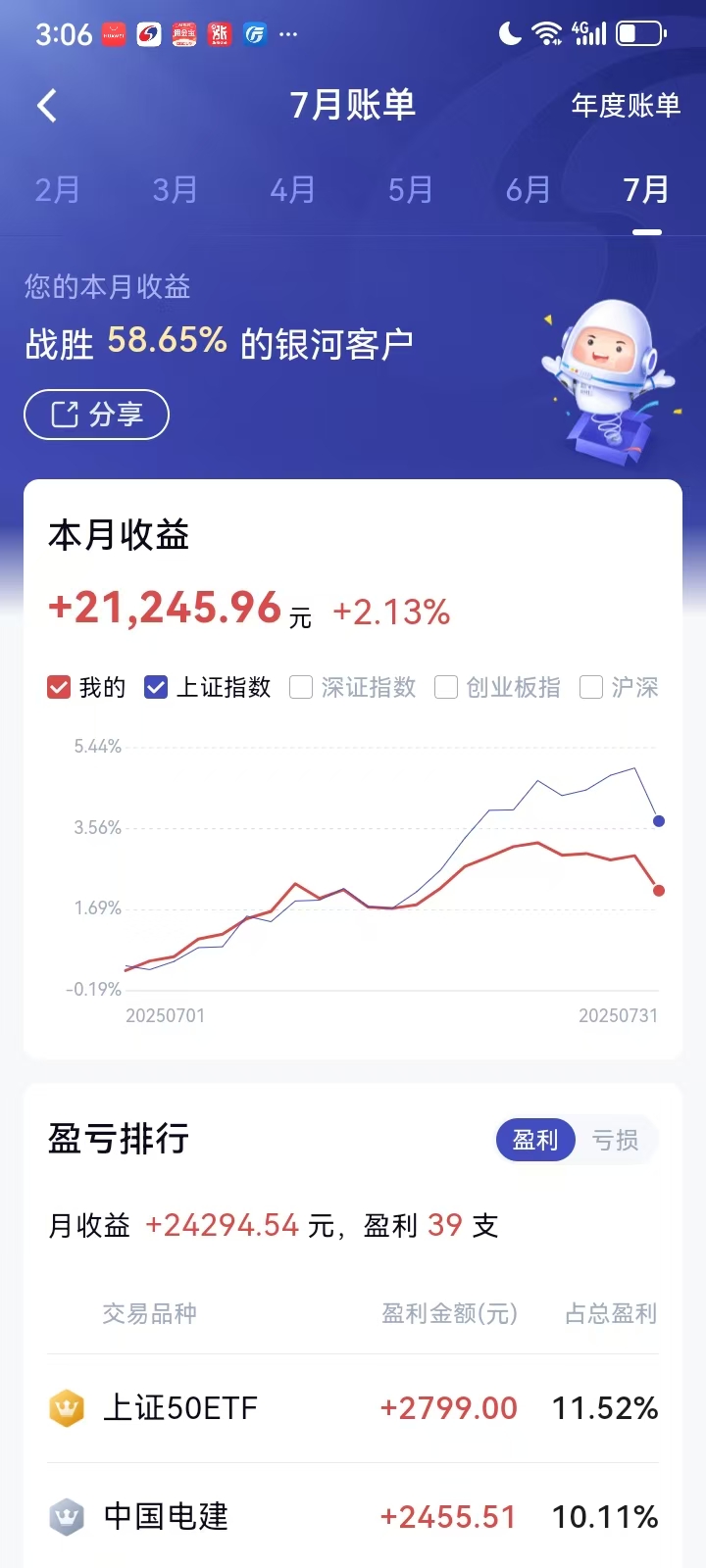The width and height of the screenshot is (706, 1568).
Task: Open the 中国电建 row
Action: [353, 1516]
